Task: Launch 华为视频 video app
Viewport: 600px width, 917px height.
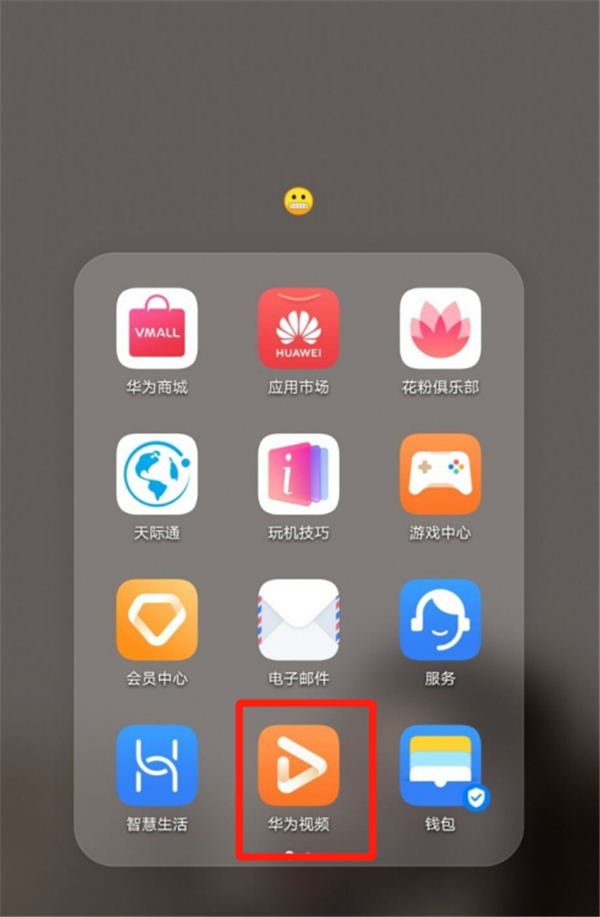Action: [298, 765]
